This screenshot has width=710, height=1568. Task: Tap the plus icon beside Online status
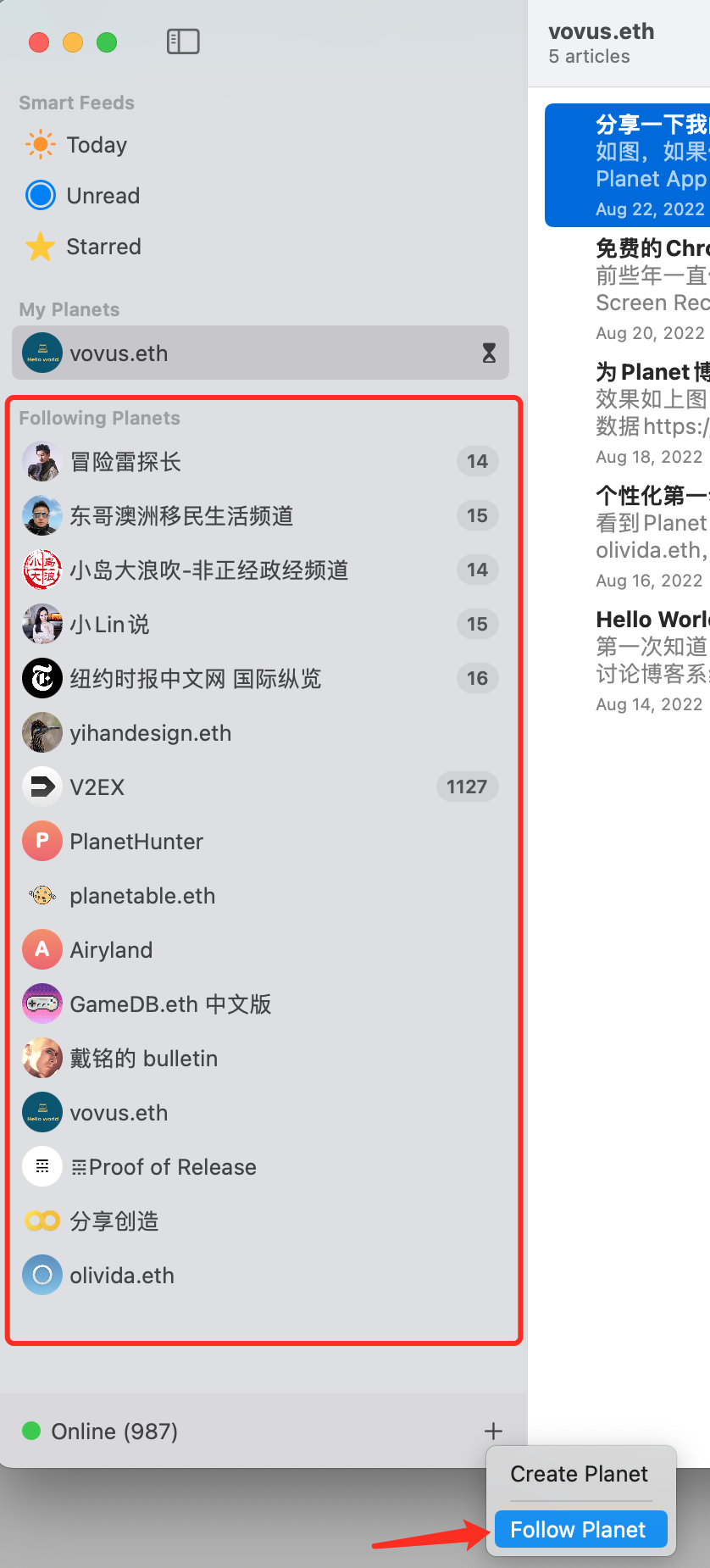493,1432
